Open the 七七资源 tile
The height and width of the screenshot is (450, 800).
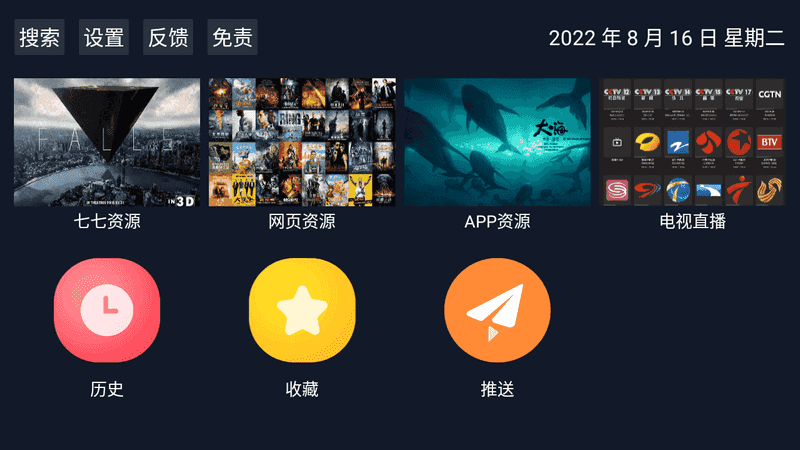pyautogui.click(x=107, y=142)
